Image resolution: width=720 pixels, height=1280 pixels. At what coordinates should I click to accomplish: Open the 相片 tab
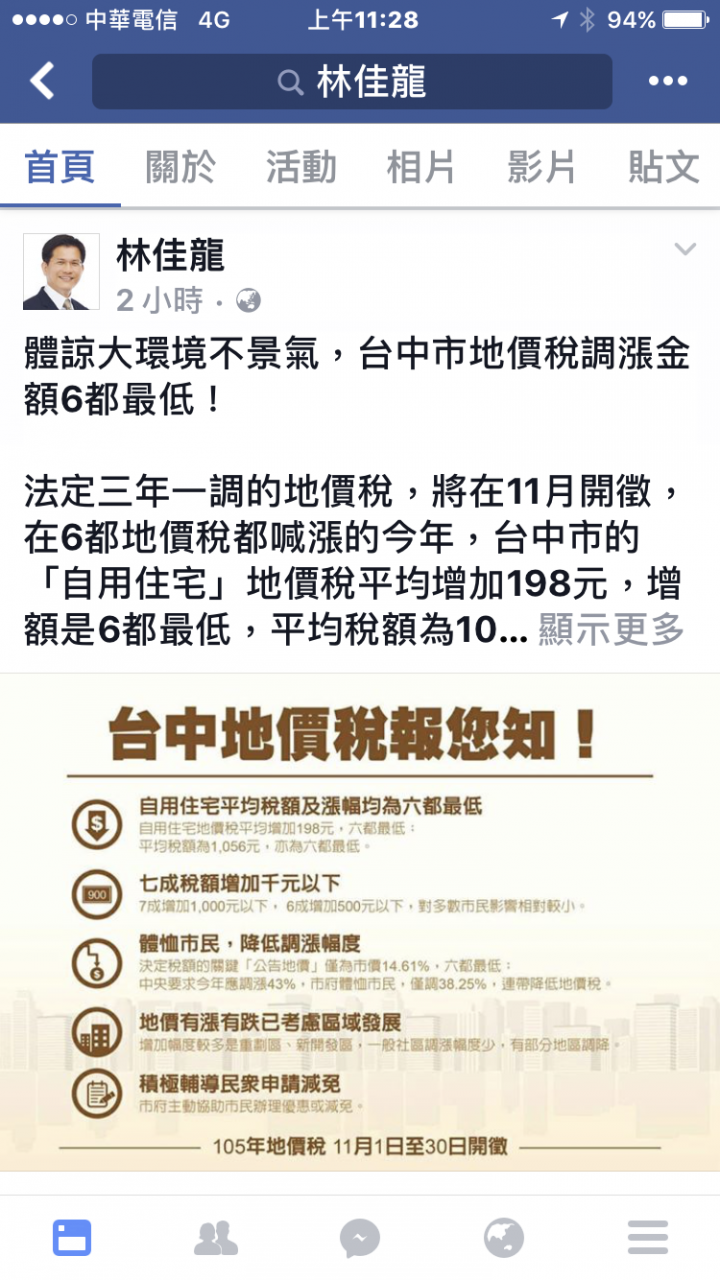[x=421, y=167]
